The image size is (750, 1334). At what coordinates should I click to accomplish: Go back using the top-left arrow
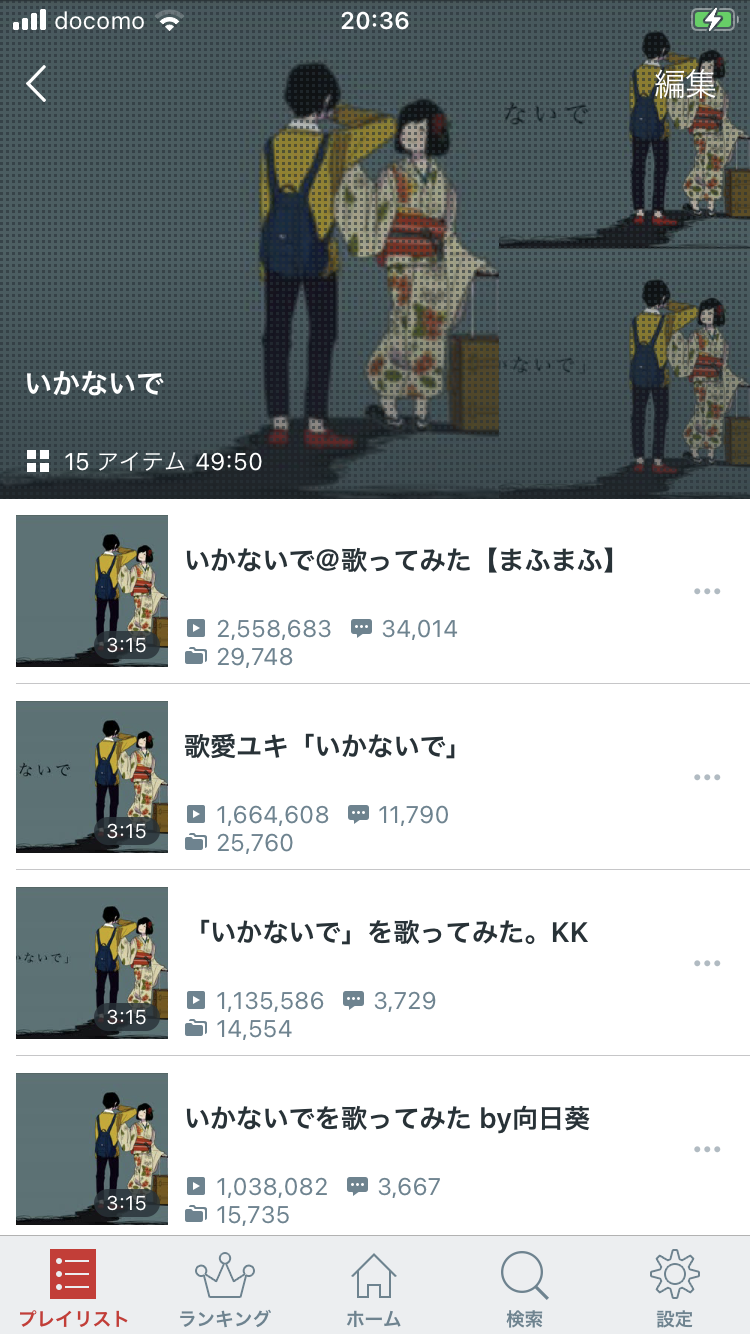pyautogui.click(x=37, y=84)
